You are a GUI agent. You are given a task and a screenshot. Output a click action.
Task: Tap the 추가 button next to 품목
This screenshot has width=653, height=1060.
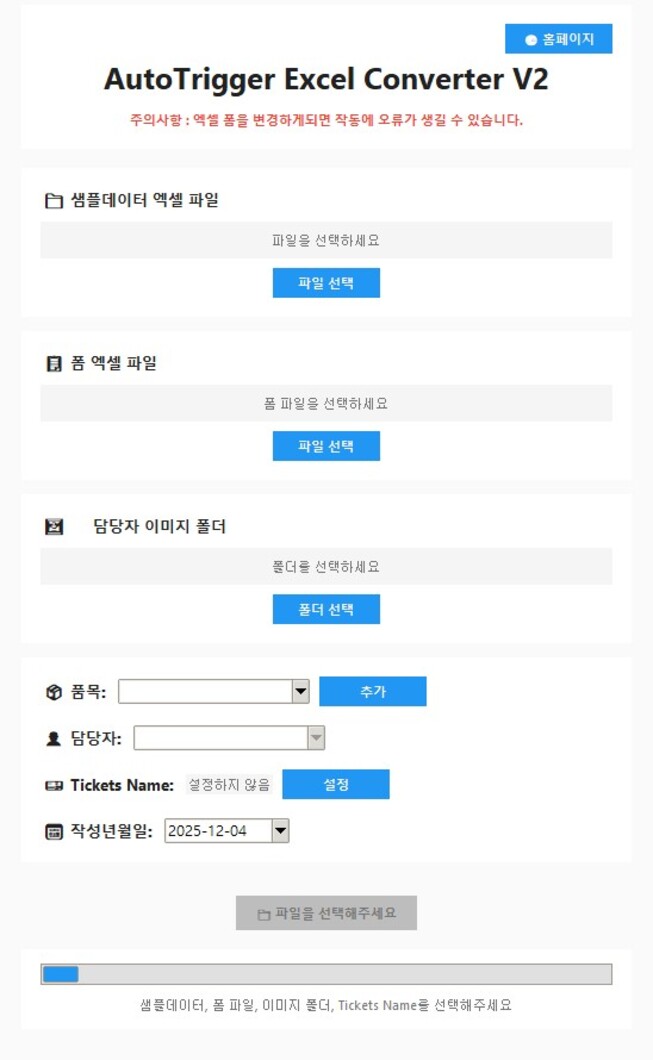372,692
